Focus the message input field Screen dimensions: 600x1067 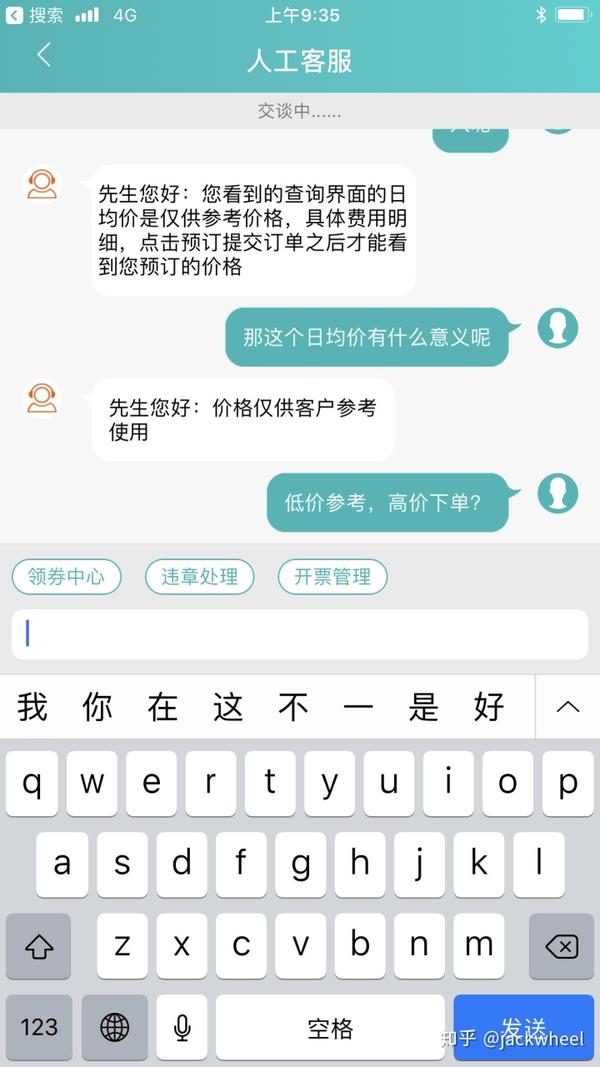[300, 634]
